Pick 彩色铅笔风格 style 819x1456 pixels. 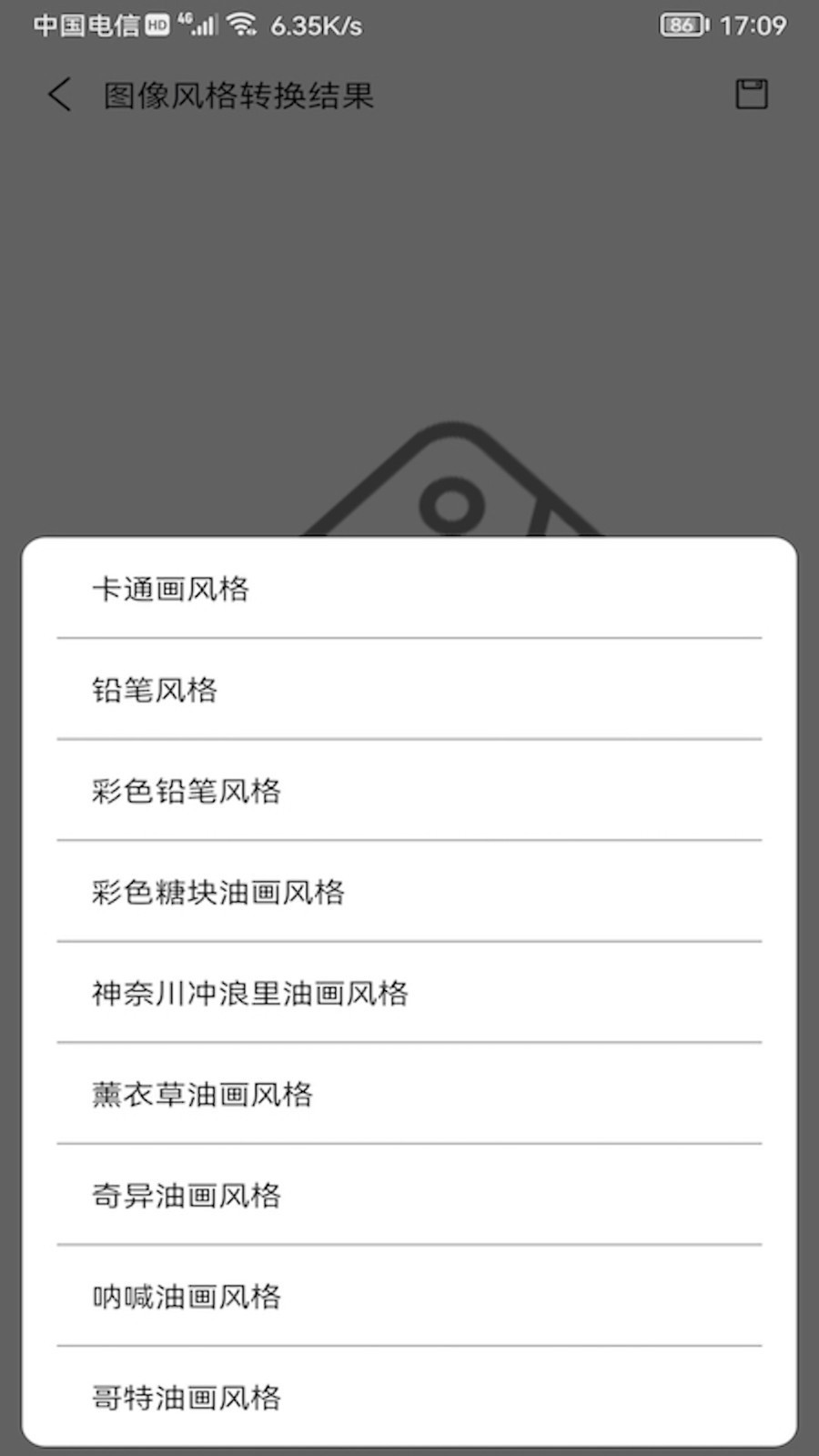tap(187, 791)
